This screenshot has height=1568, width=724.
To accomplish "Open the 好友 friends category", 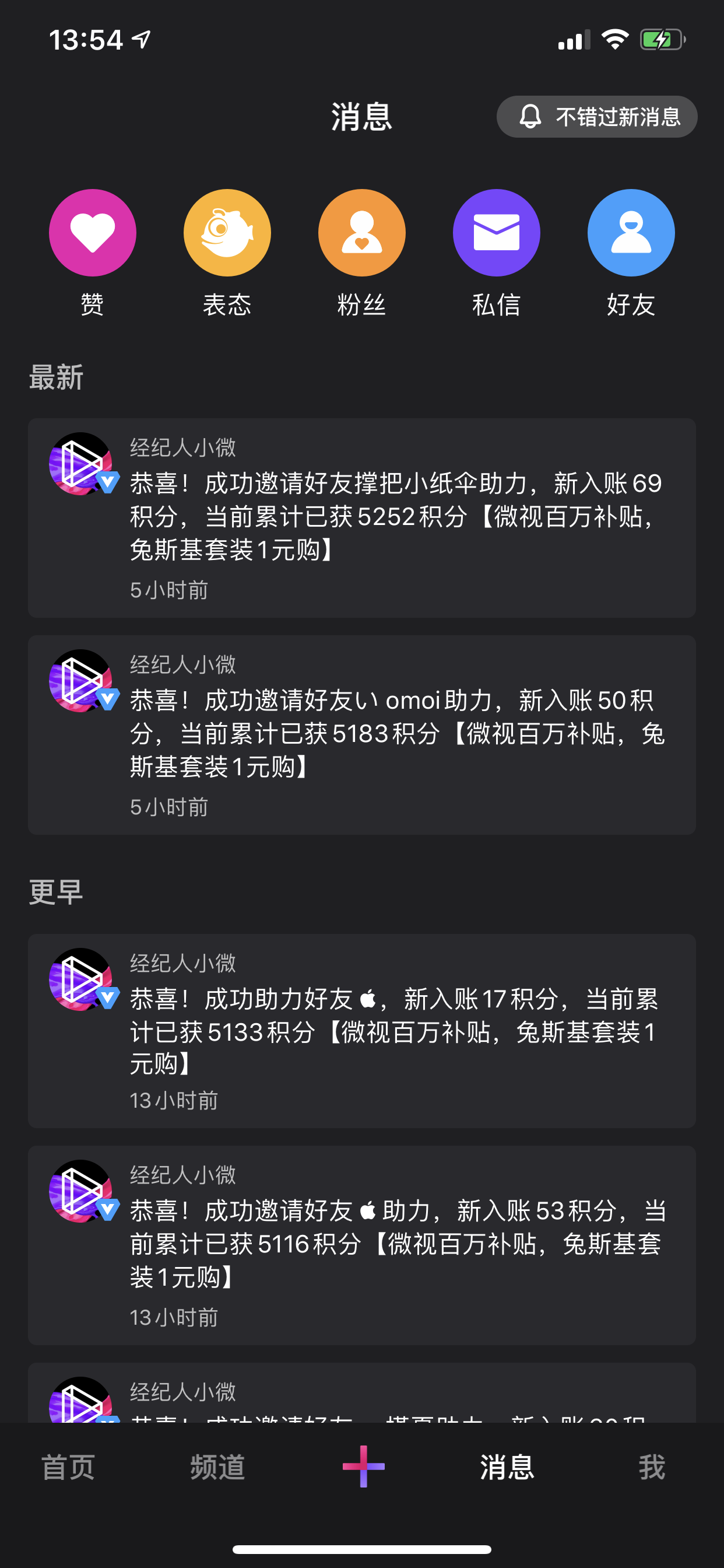I will coord(631,233).
